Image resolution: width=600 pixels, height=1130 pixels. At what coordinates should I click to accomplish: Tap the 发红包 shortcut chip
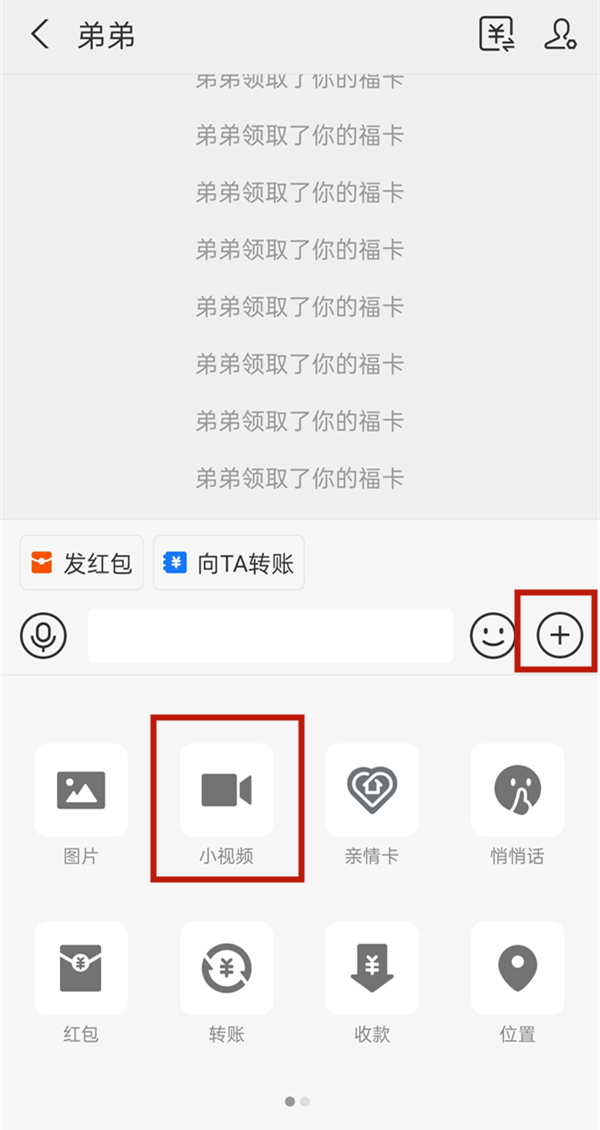pos(82,563)
